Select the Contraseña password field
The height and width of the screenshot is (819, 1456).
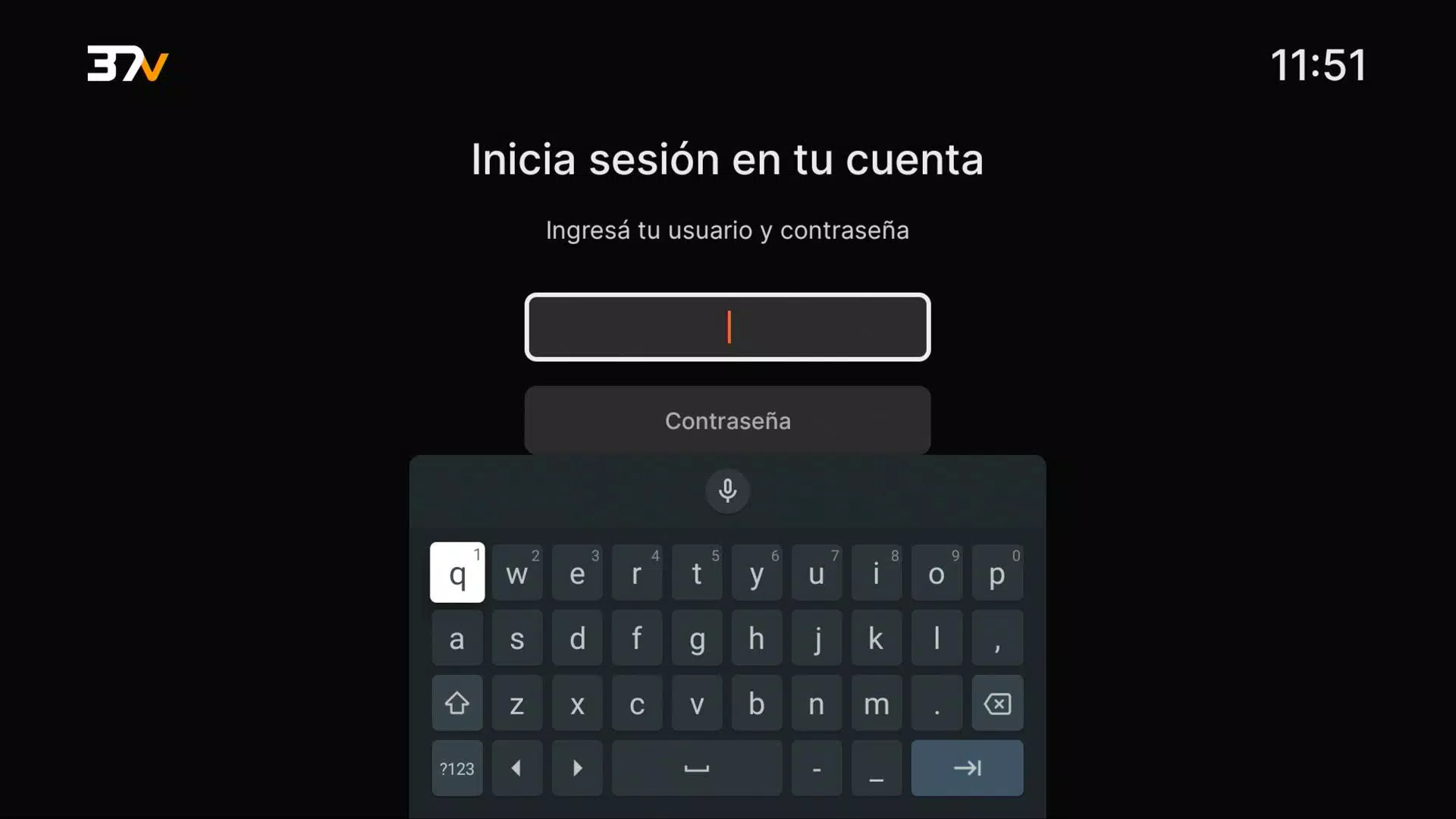pyautogui.click(x=726, y=420)
